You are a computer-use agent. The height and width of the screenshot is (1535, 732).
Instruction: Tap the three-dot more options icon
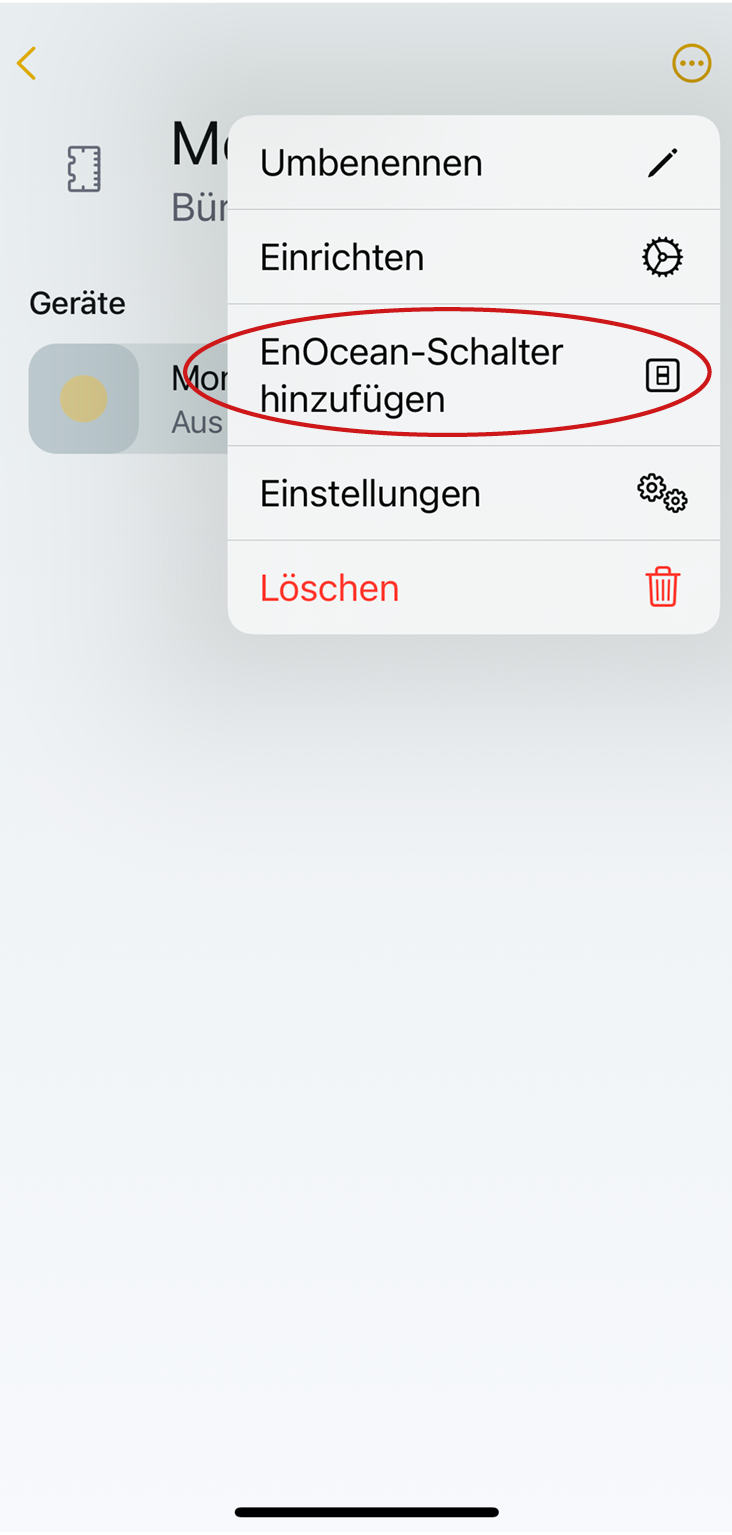691,64
